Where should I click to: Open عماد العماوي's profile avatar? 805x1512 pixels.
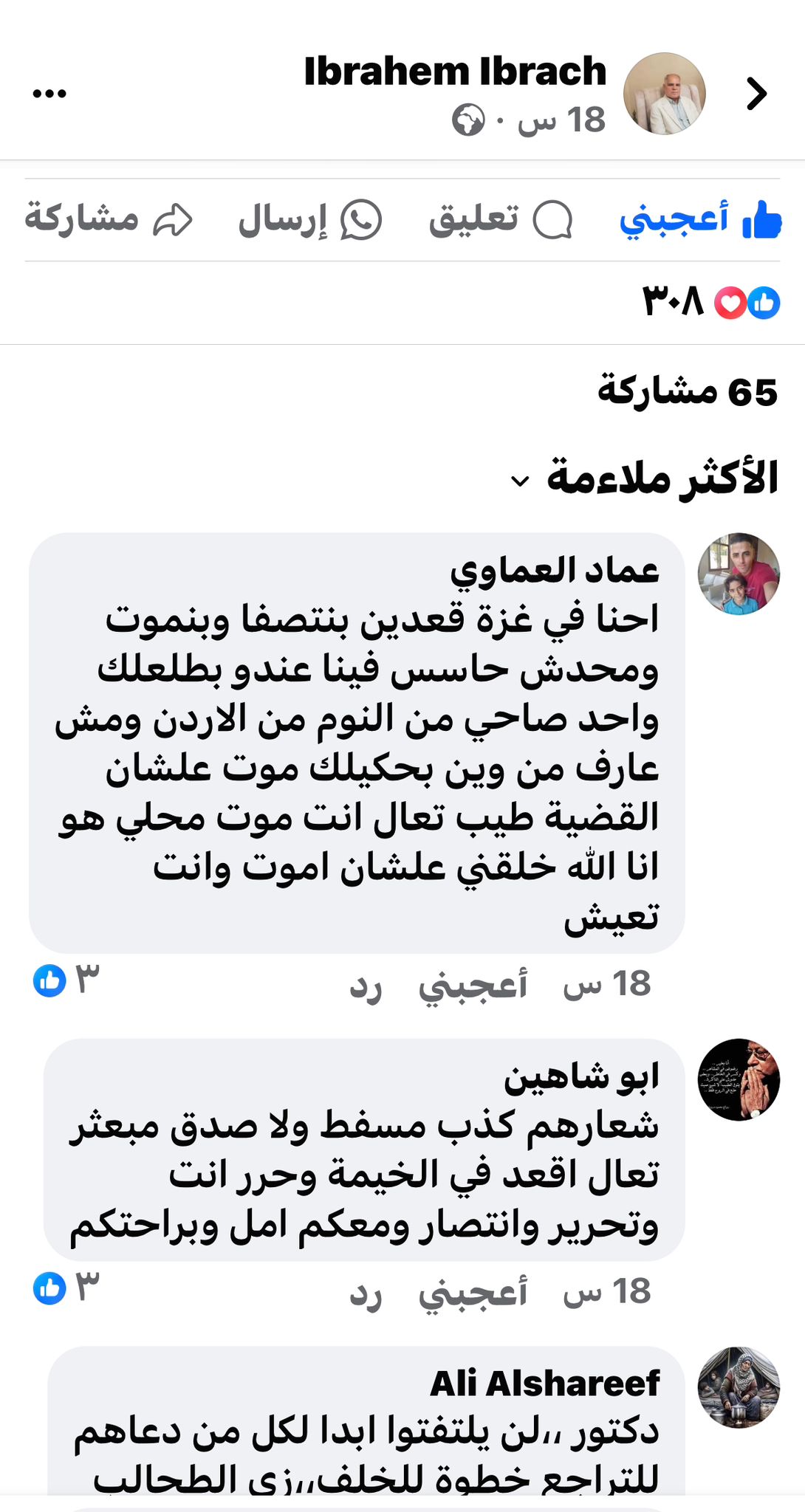739,574
